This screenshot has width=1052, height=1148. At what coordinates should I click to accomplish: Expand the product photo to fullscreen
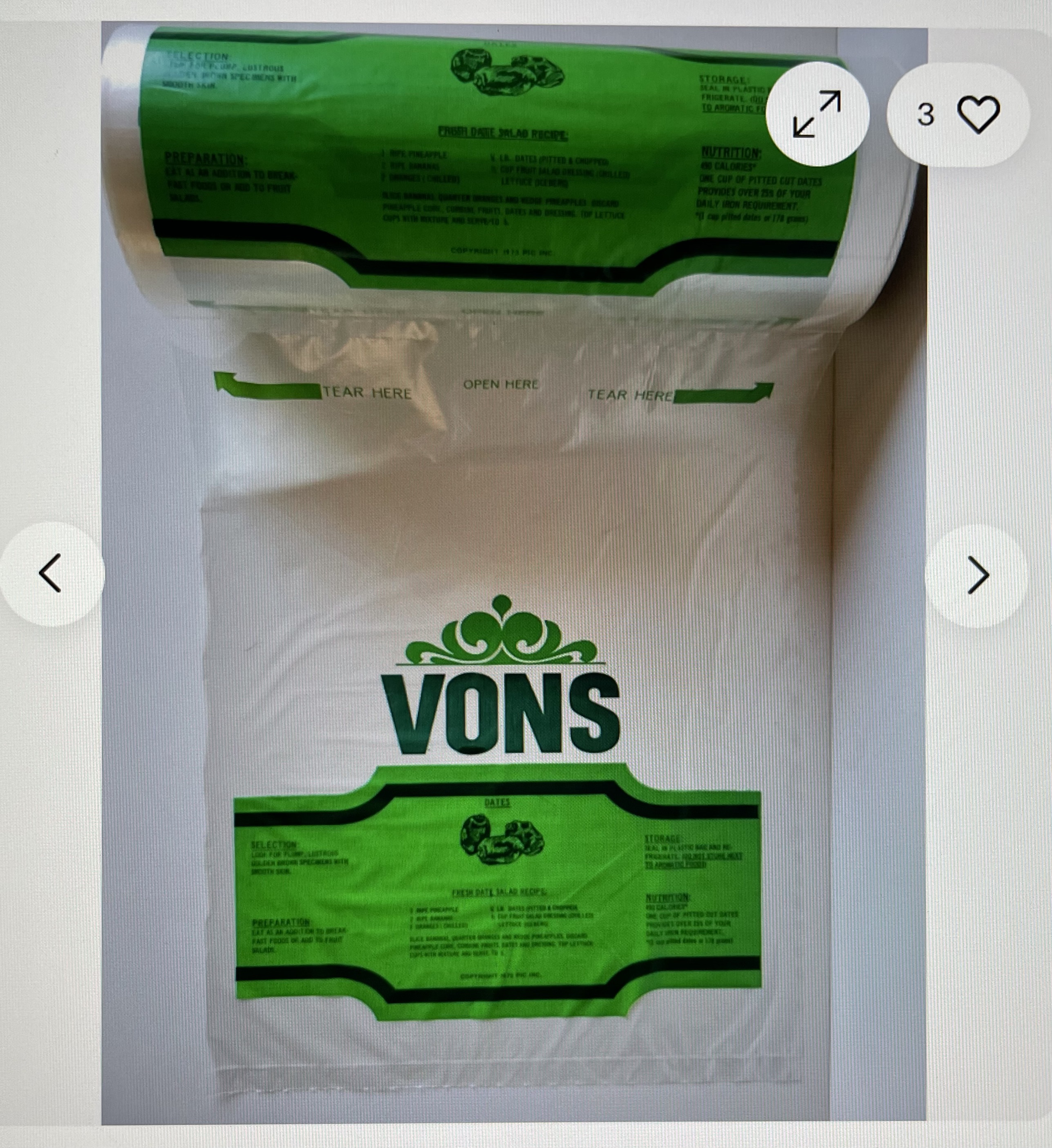[817, 114]
